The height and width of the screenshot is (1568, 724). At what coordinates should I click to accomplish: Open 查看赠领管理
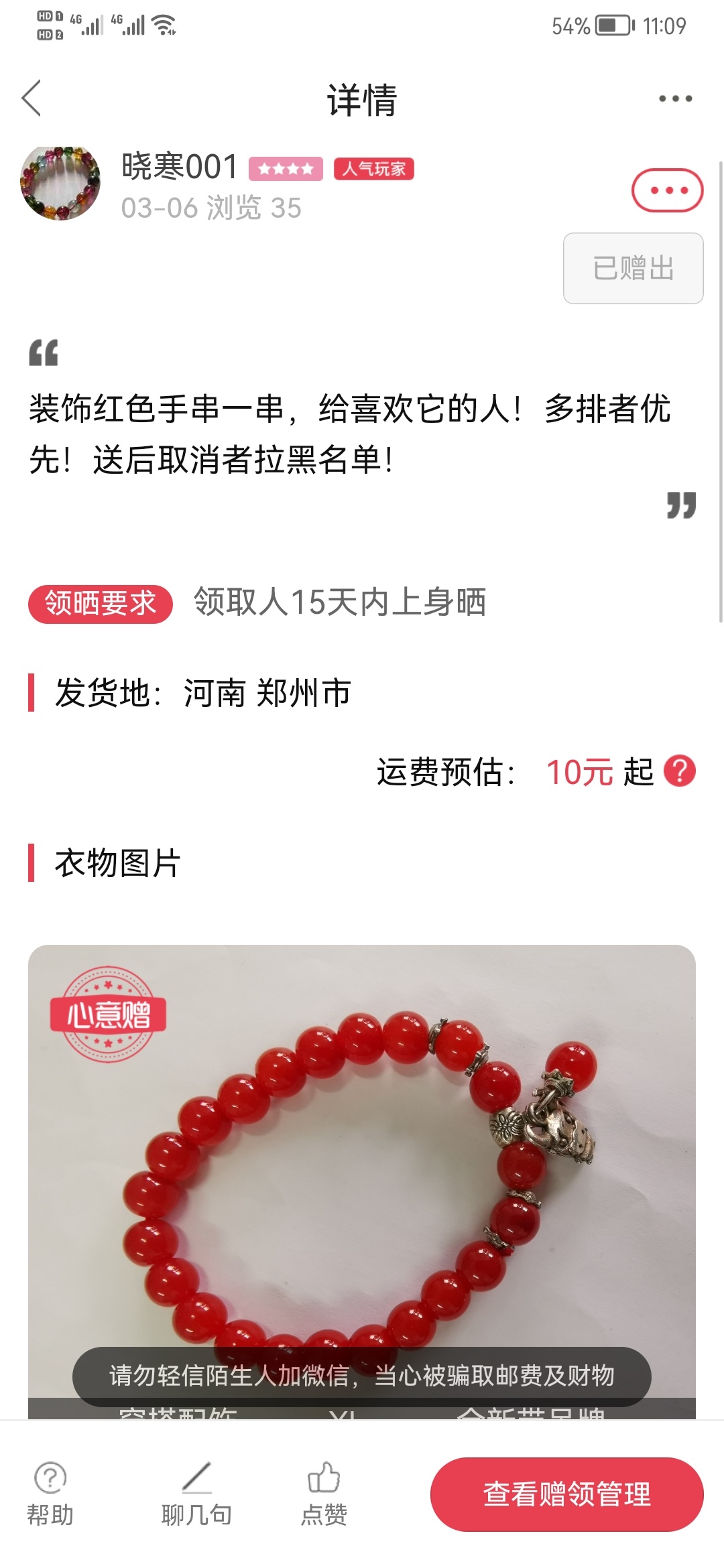567,1494
